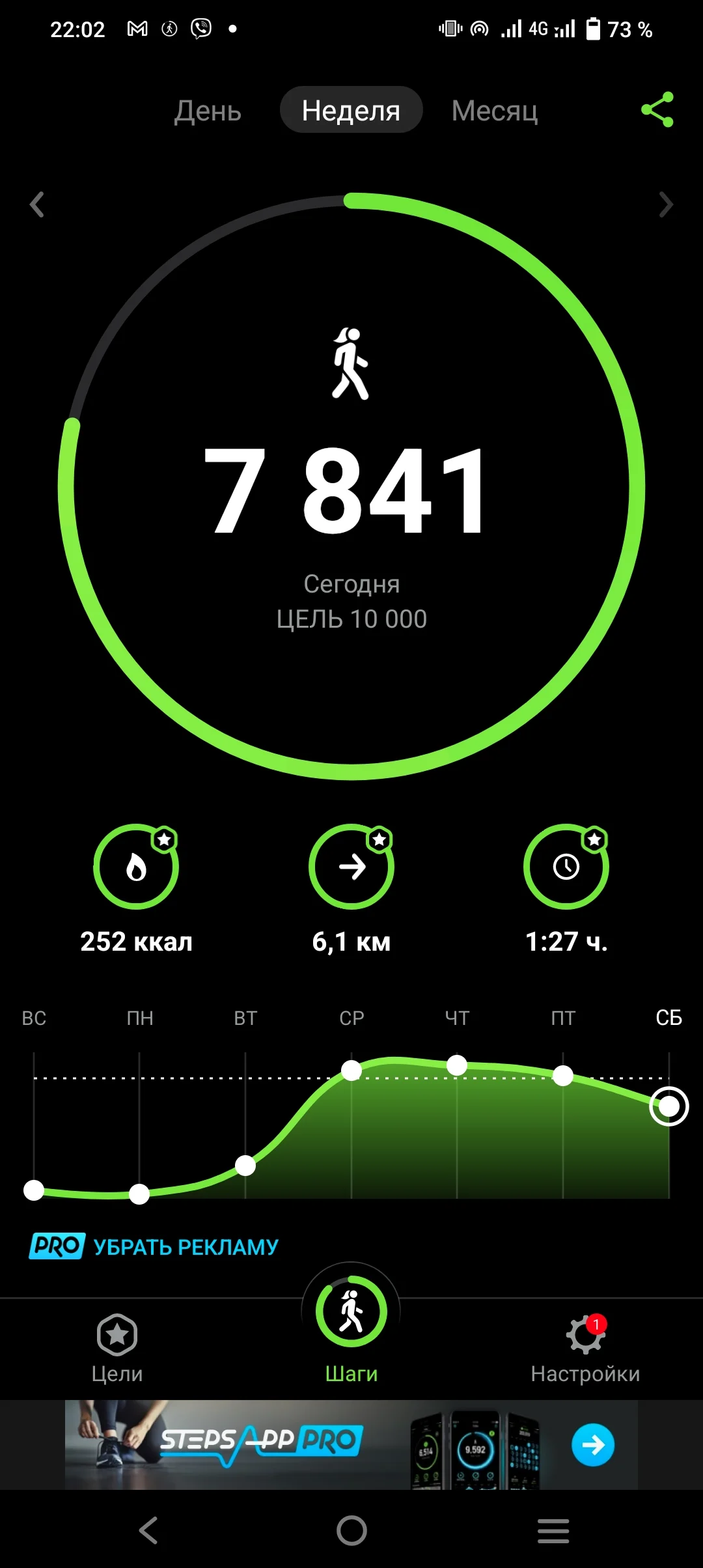Open the distance 6,1 км circle

pyautogui.click(x=351, y=867)
